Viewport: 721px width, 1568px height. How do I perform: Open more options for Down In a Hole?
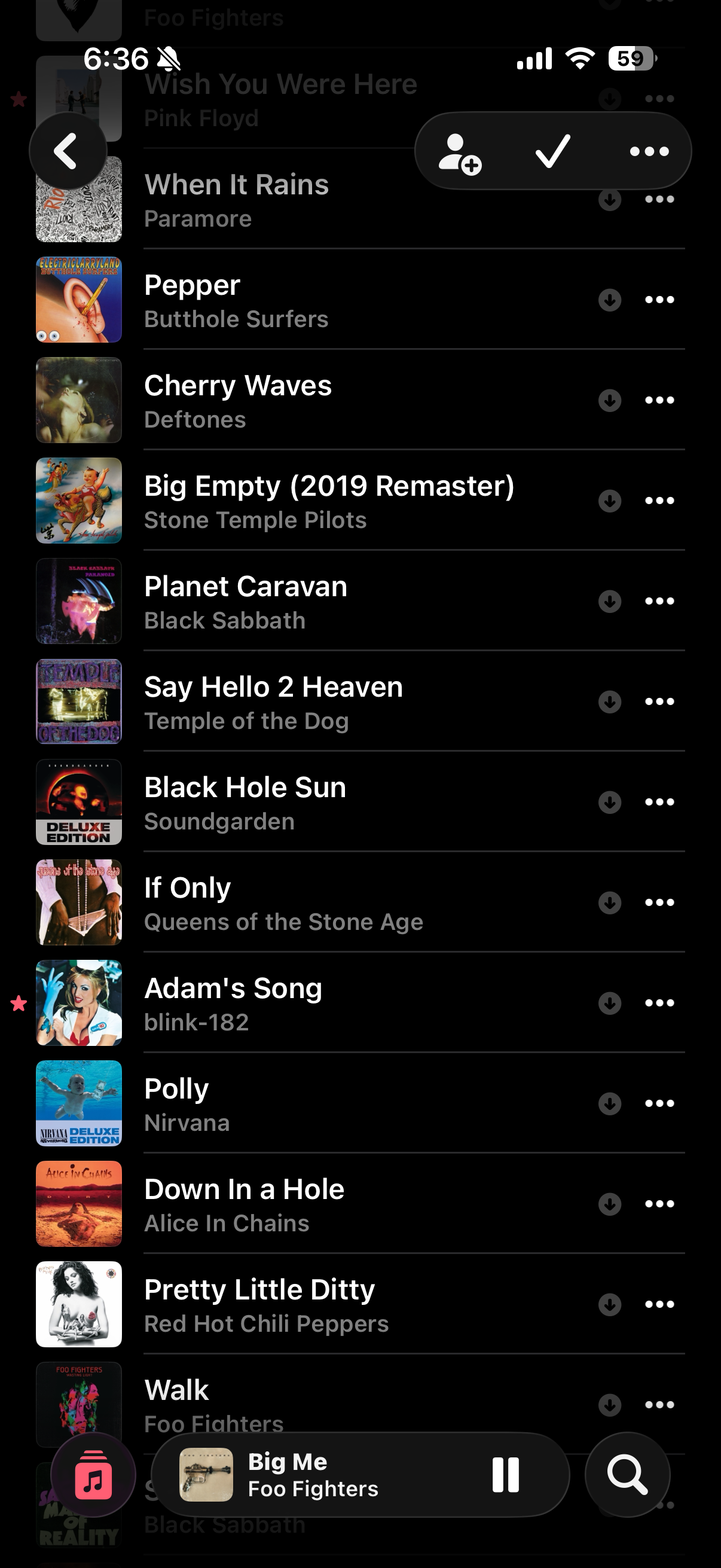[x=659, y=1204]
